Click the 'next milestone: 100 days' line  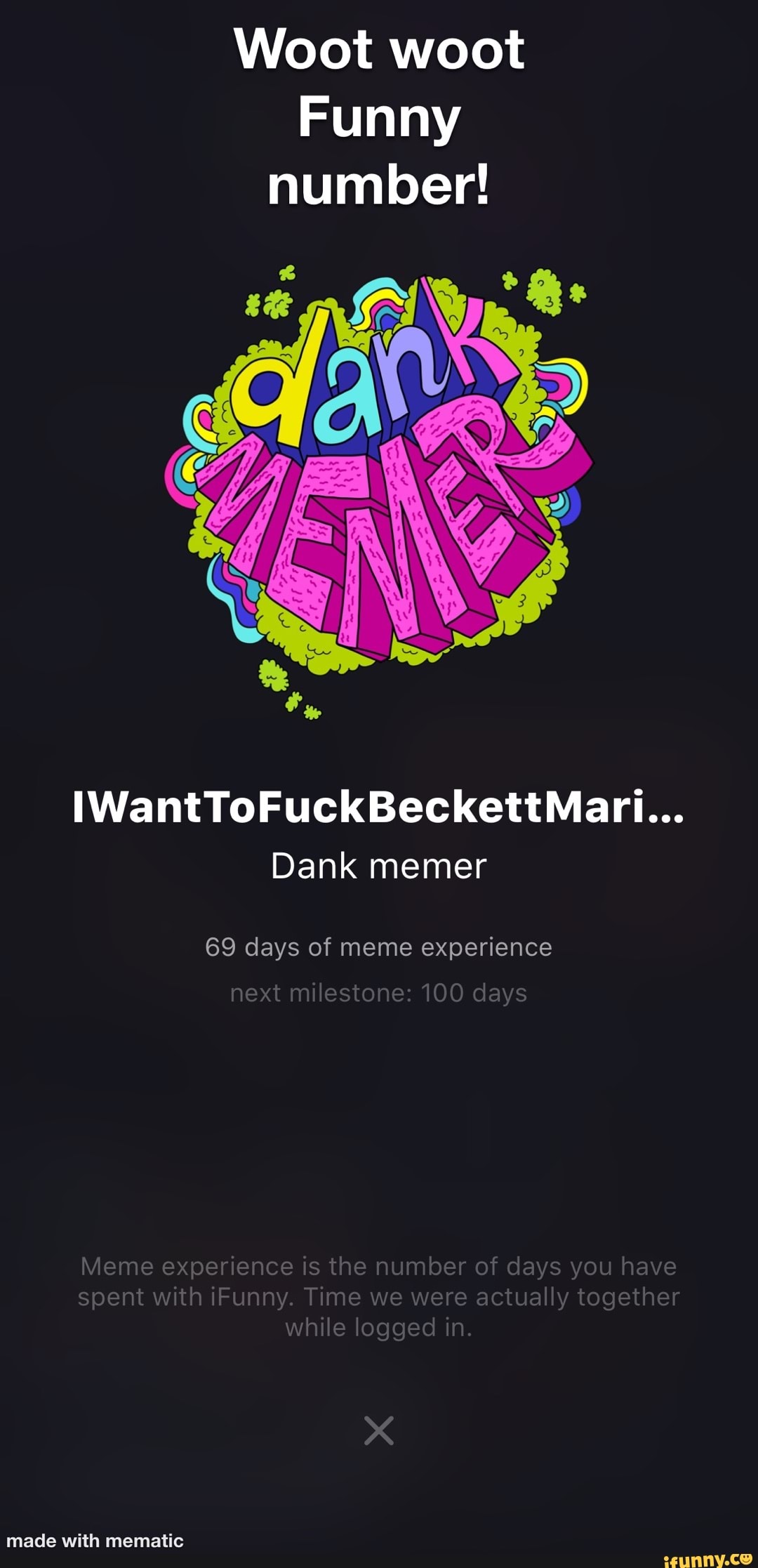coord(379,991)
